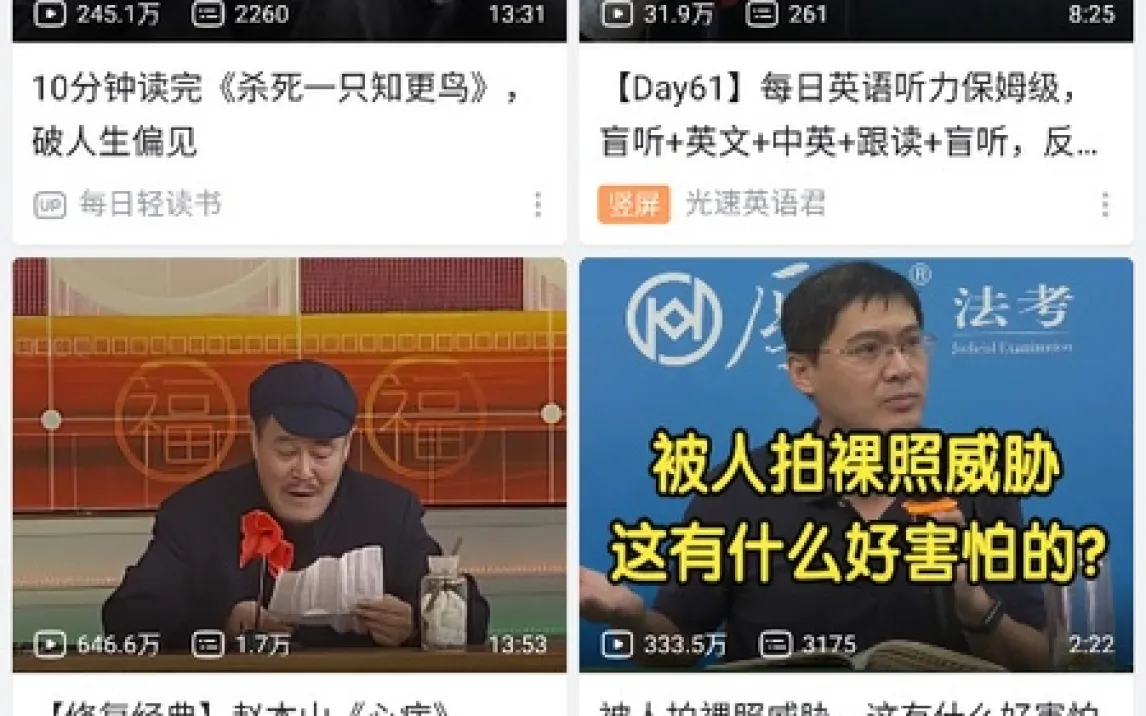Open more options for 每日轻读书 video

pyautogui.click(x=538, y=205)
